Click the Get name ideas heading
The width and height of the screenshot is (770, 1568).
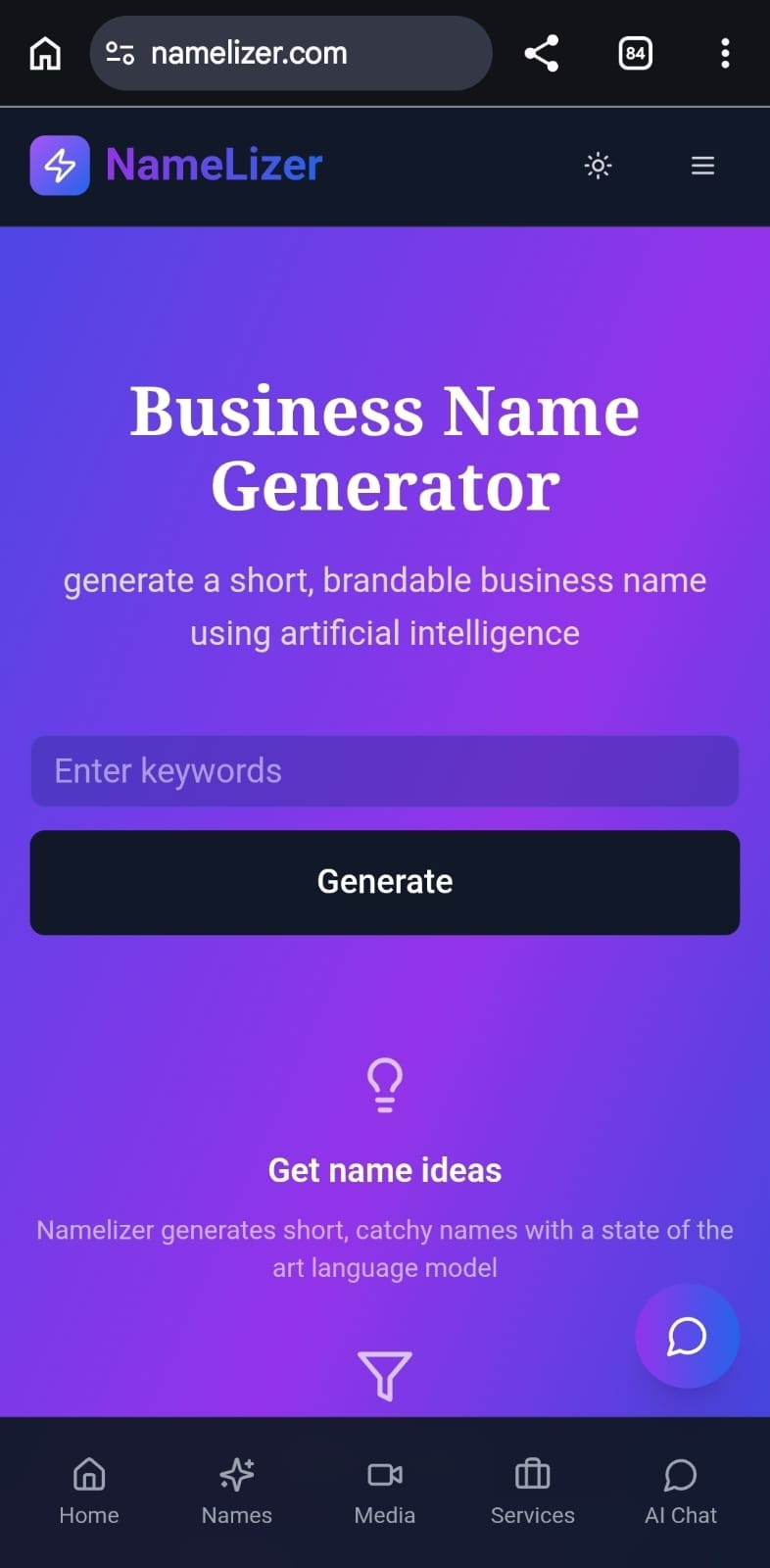pyautogui.click(x=384, y=1169)
